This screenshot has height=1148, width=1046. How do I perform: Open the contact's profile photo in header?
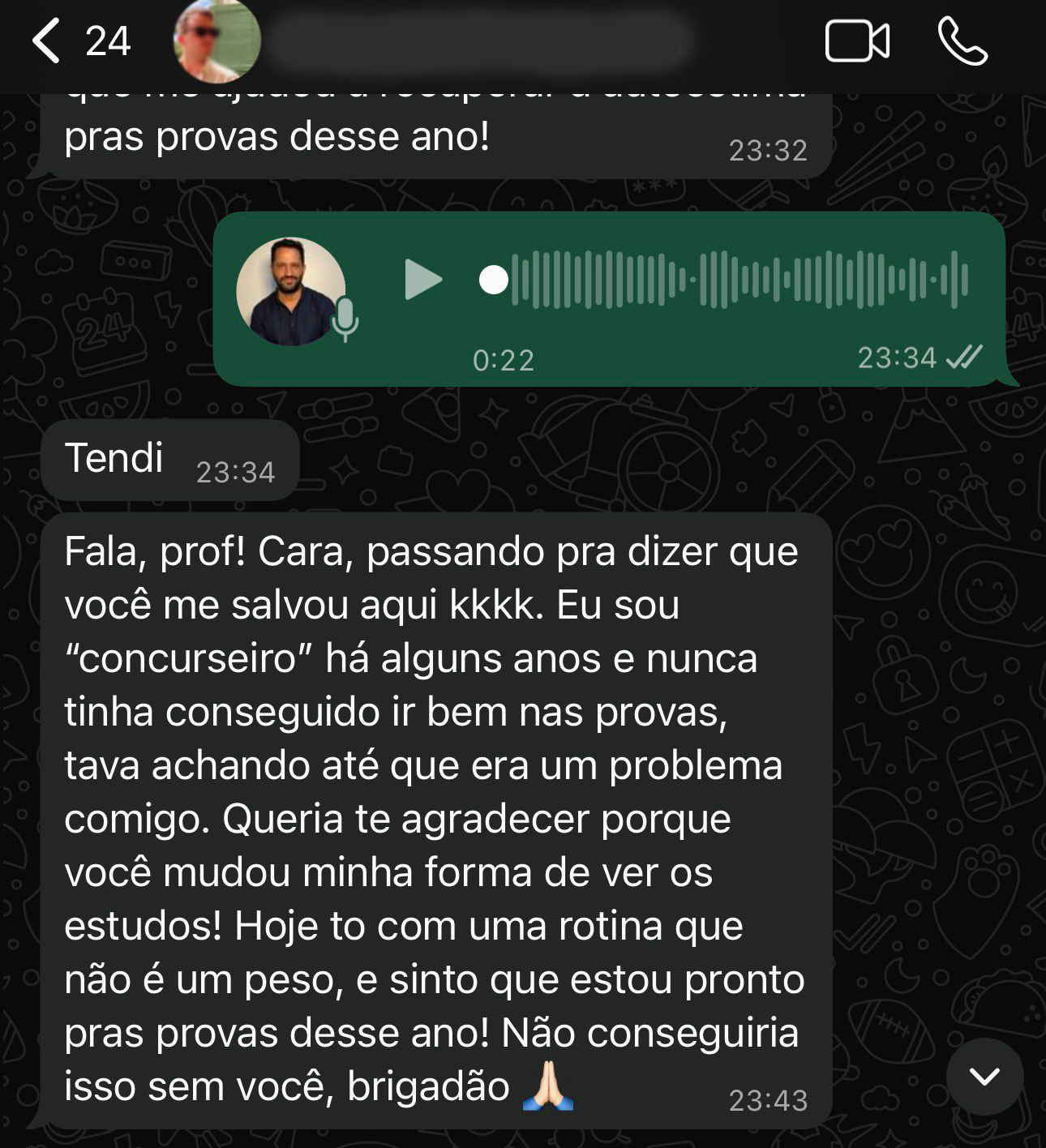(217, 41)
